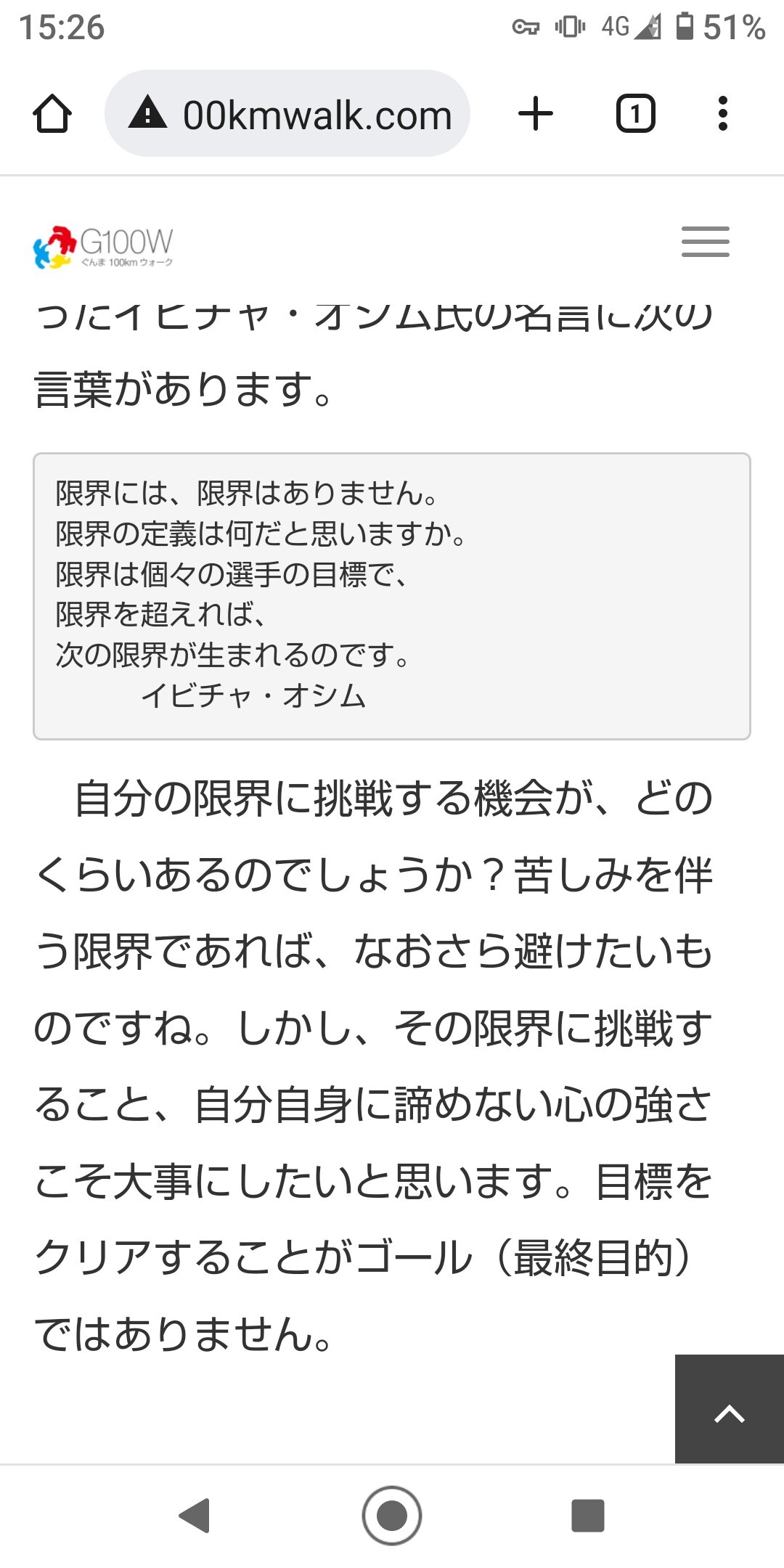Open the tab switcher showing one tab
Image resolution: width=784 pixels, height=1568 pixels.
point(634,115)
